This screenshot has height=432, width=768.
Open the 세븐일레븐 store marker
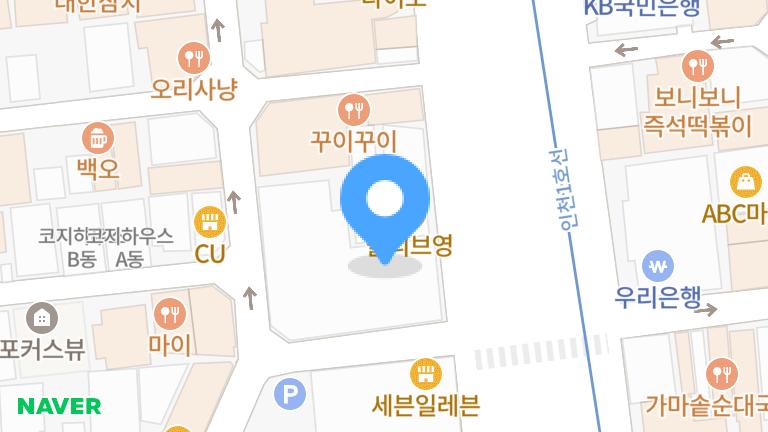(425, 374)
